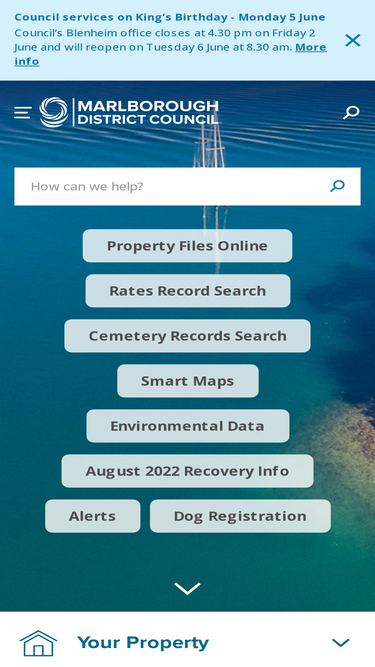Image resolution: width=375 pixels, height=667 pixels.
Task: View Environmental Data
Action: pyautogui.click(x=188, y=426)
